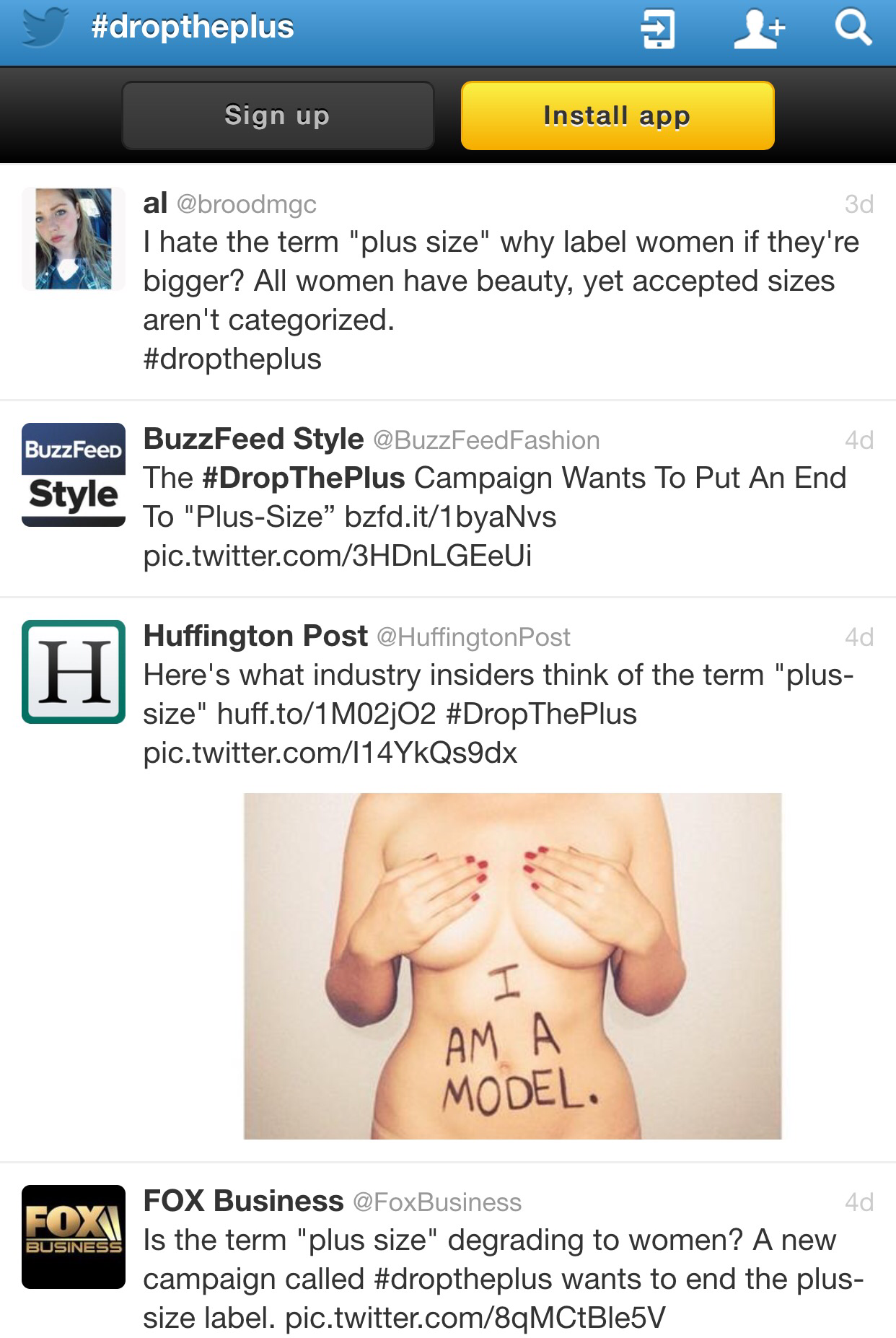The image size is (896, 1338).
Task: Tap the Install app button
Action: pyautogui.click(x=618, y=115)
